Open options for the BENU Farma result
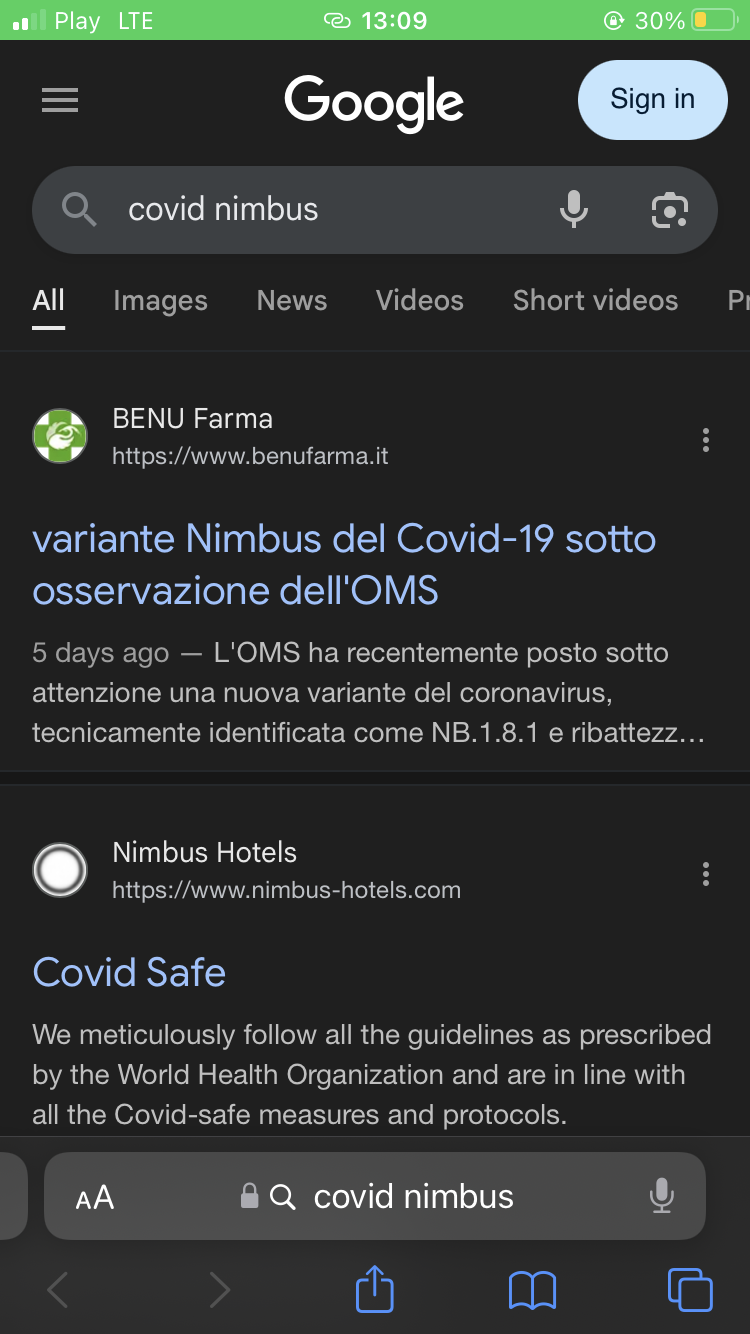Viewport: 750px width, 1334px height. [x=706, y=440]
